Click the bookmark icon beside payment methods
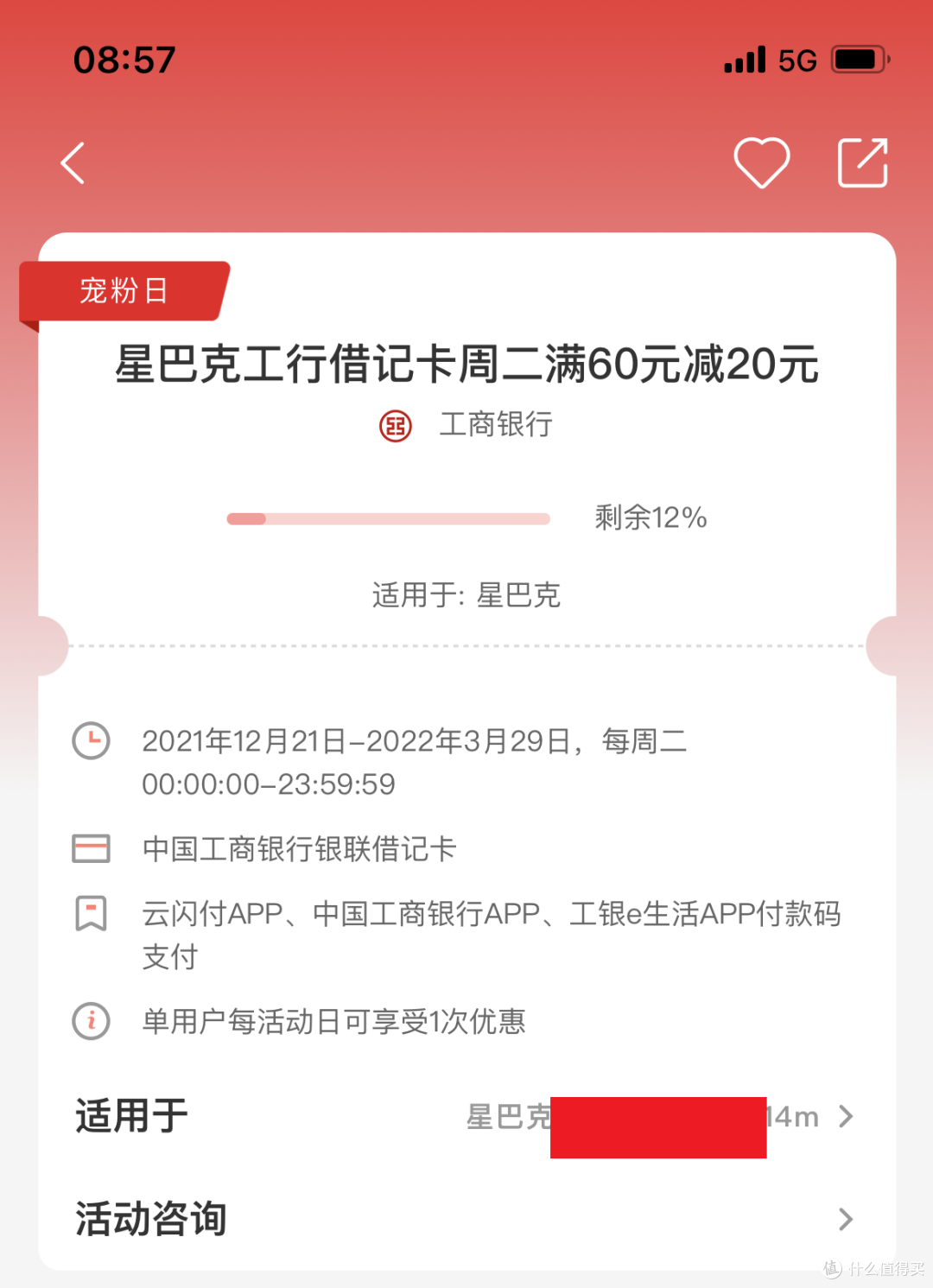Screen dimensions: 933x1288 90,914
